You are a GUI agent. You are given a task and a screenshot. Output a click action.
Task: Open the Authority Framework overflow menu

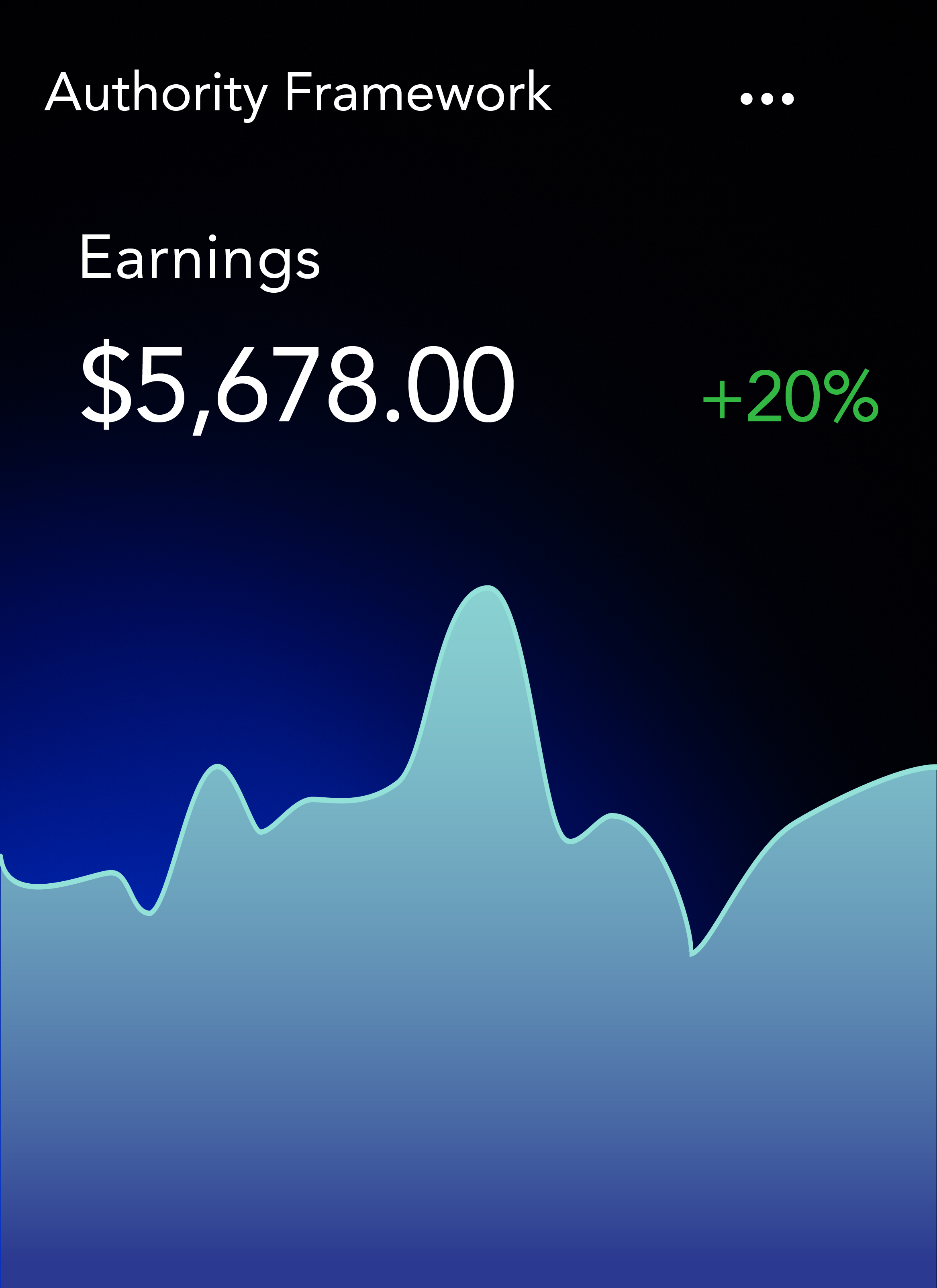tap(767, 99)
